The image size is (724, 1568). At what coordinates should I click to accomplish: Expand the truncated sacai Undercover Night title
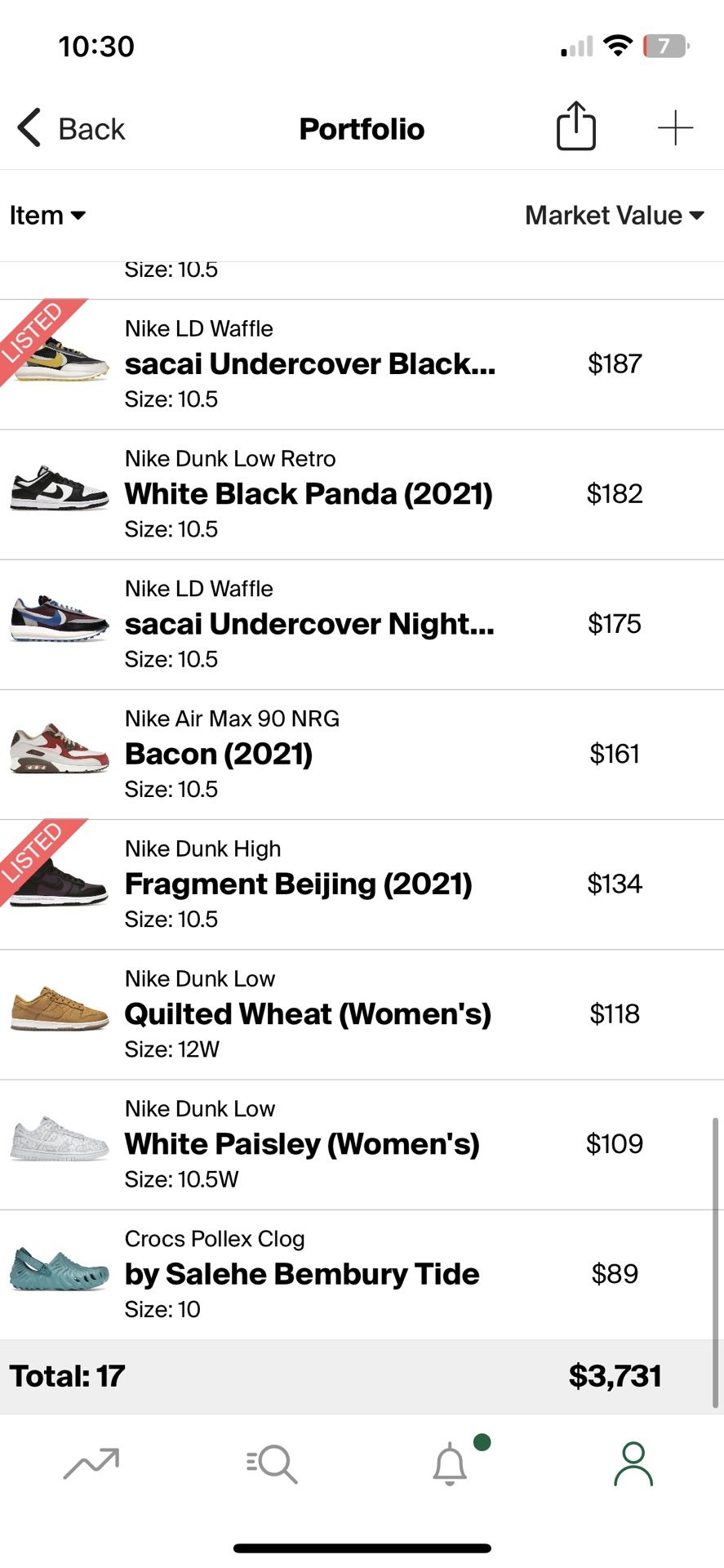[x=310, y=623]
